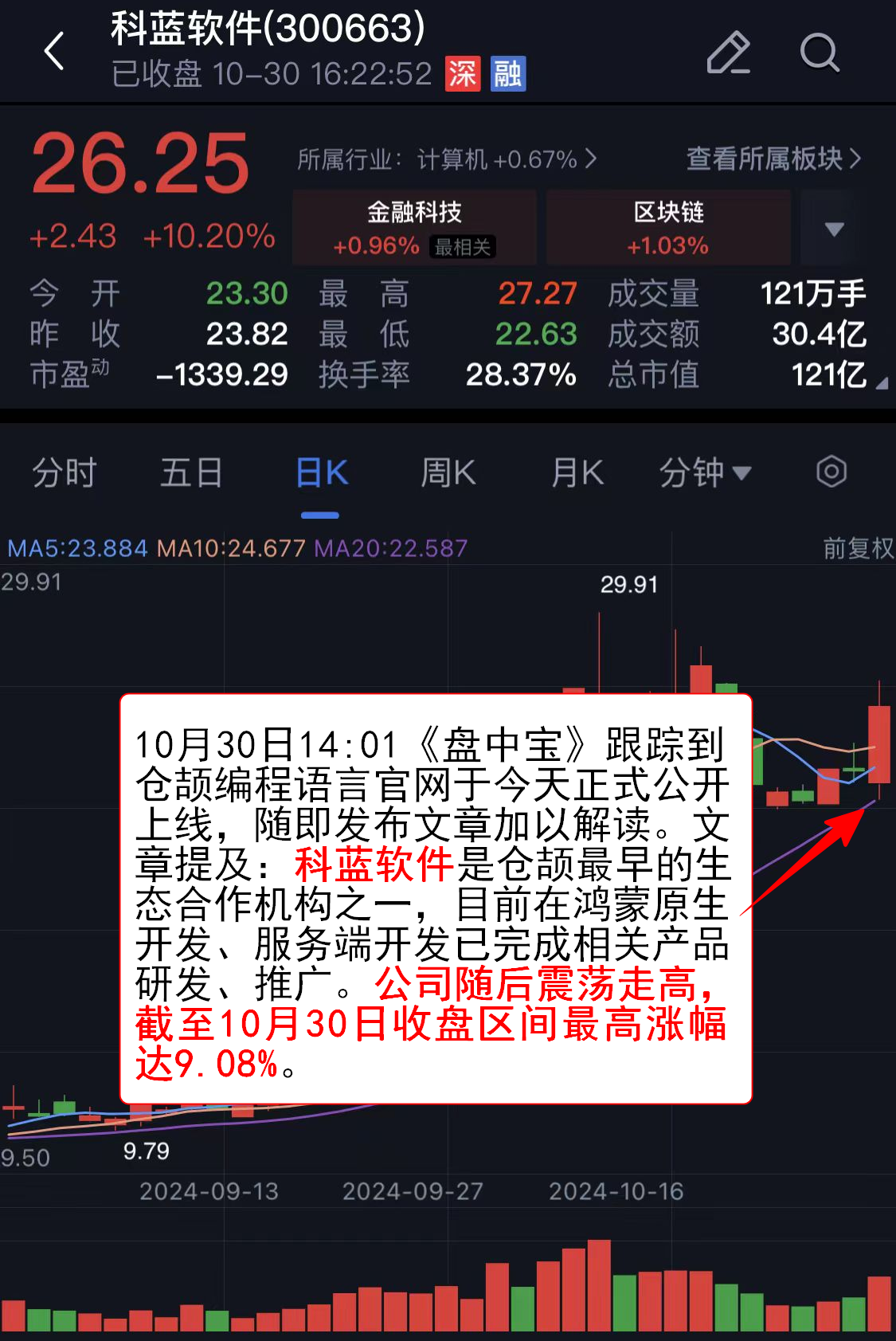Switch to the 五日 chart tab
This screenshot has width=896, height=1341.
191,473
